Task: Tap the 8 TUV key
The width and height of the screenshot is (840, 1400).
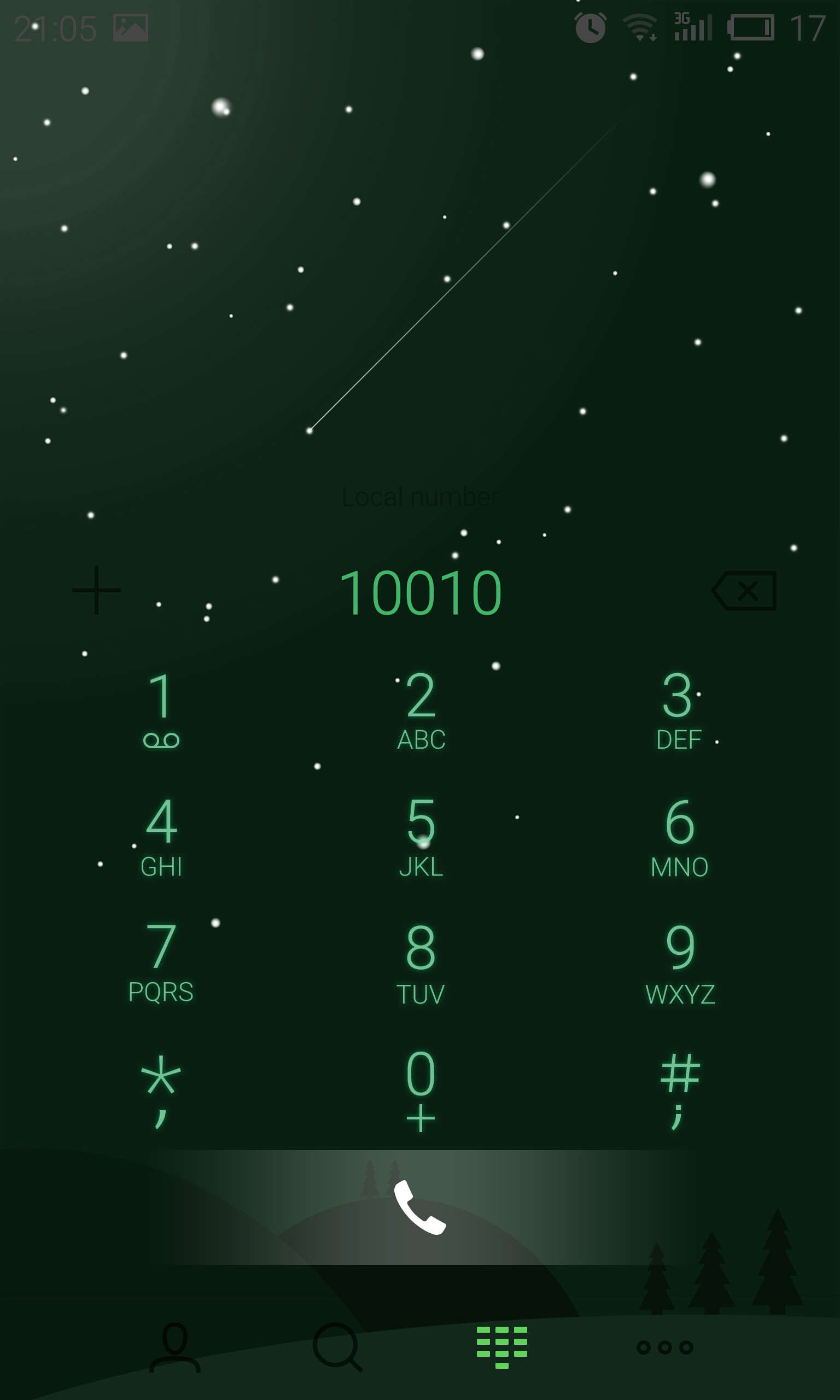Action: (421, 962)
